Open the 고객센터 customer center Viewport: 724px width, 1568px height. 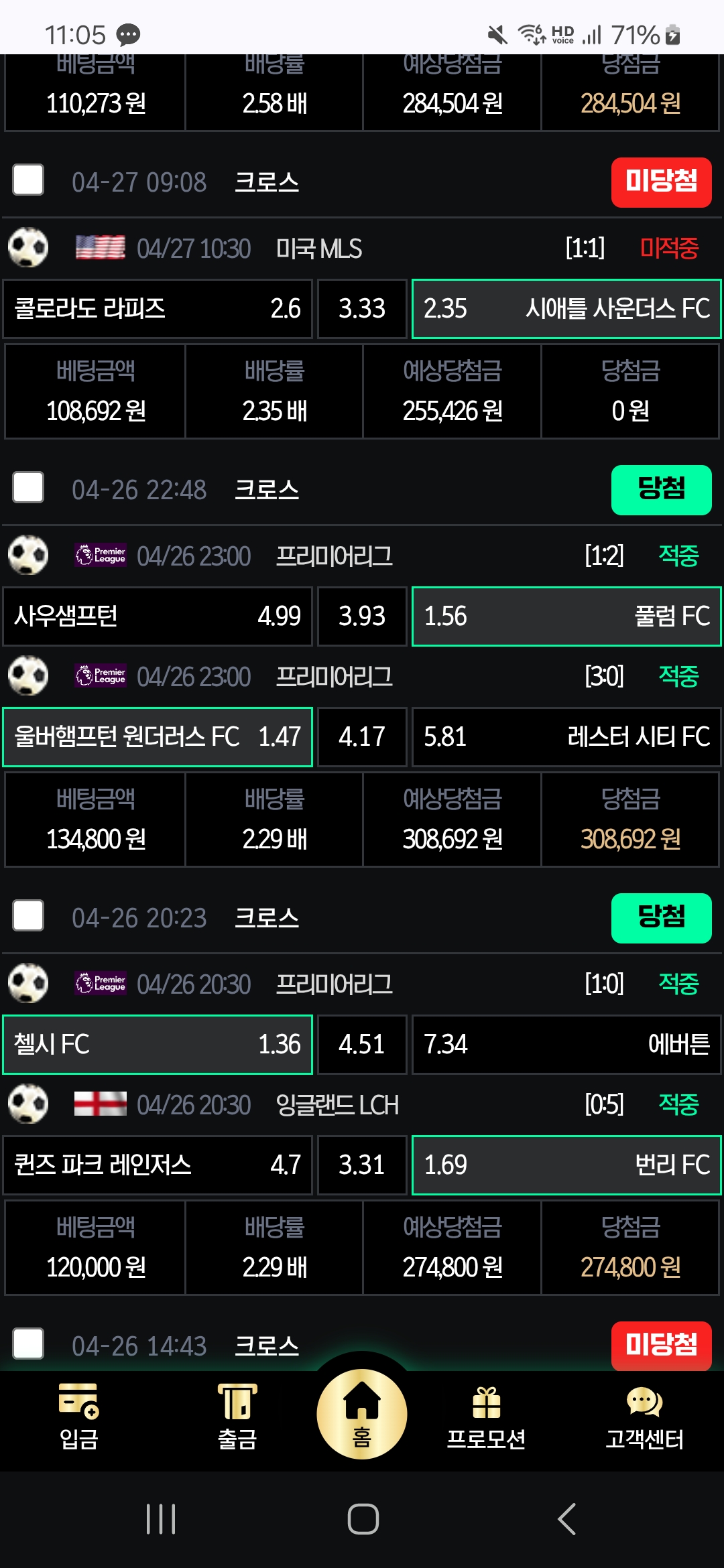pyautogui.click(x=644, y=1417)
